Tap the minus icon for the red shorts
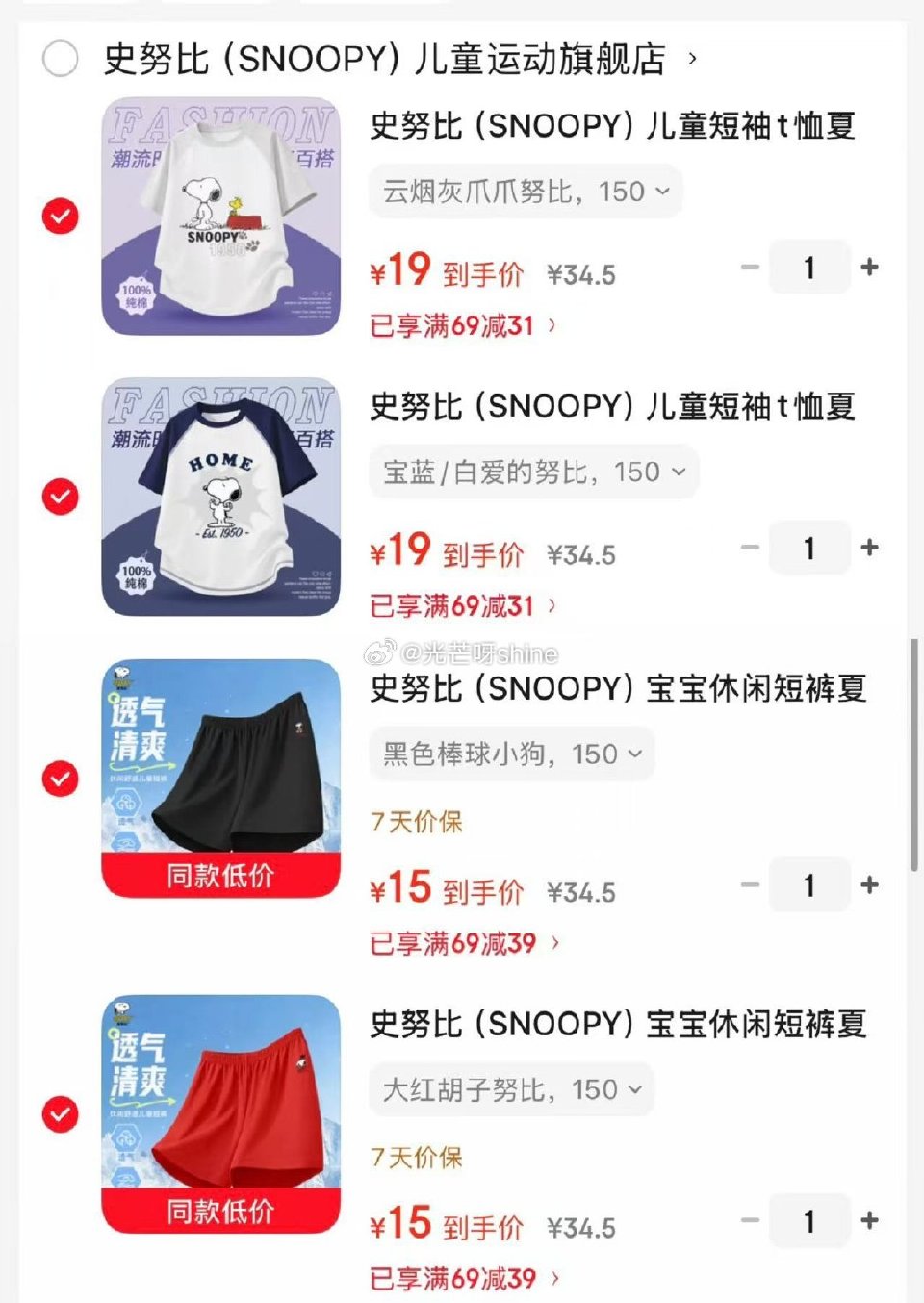The image size is (924, 1303). pos(751,1219)
